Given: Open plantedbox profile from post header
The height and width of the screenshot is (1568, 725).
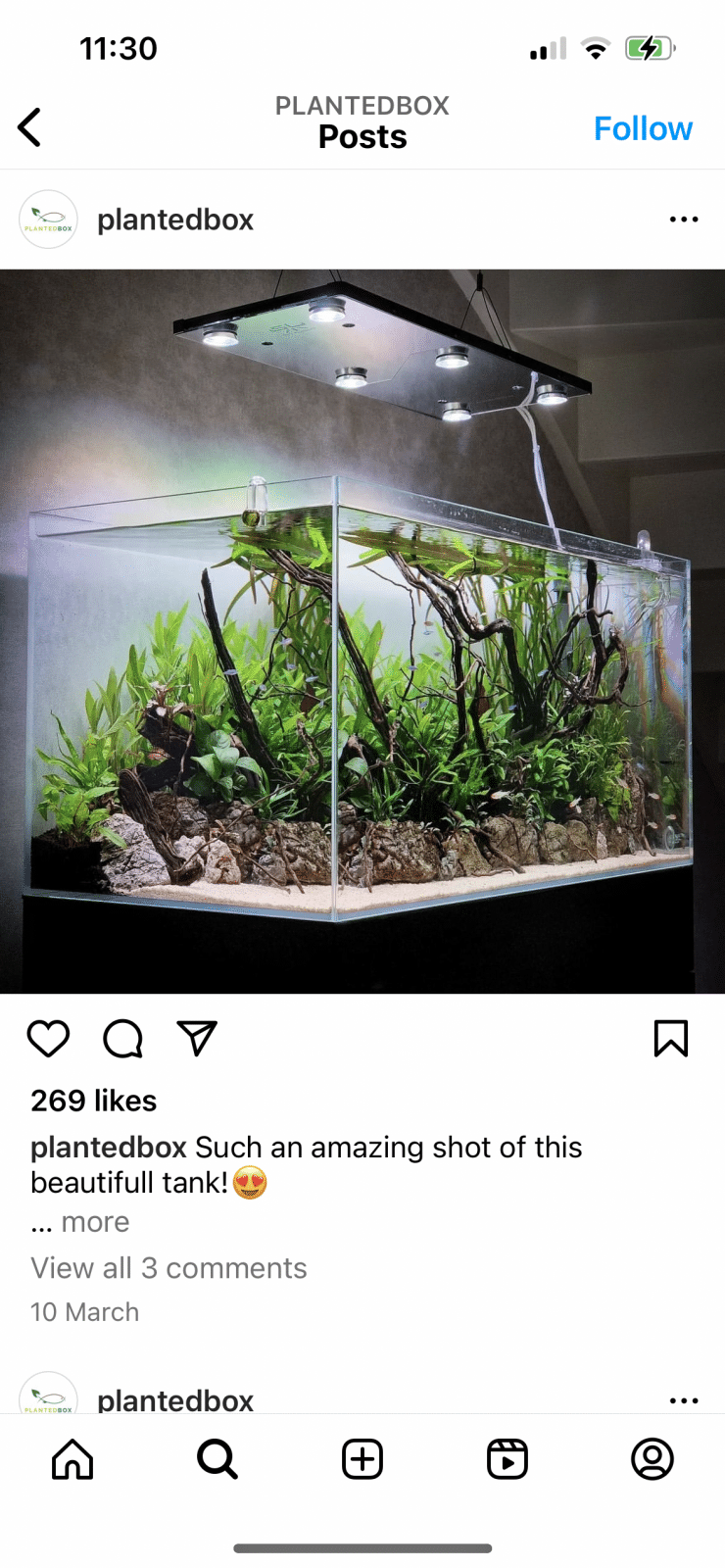Looking at the screenshot, I should click(174, 220).
